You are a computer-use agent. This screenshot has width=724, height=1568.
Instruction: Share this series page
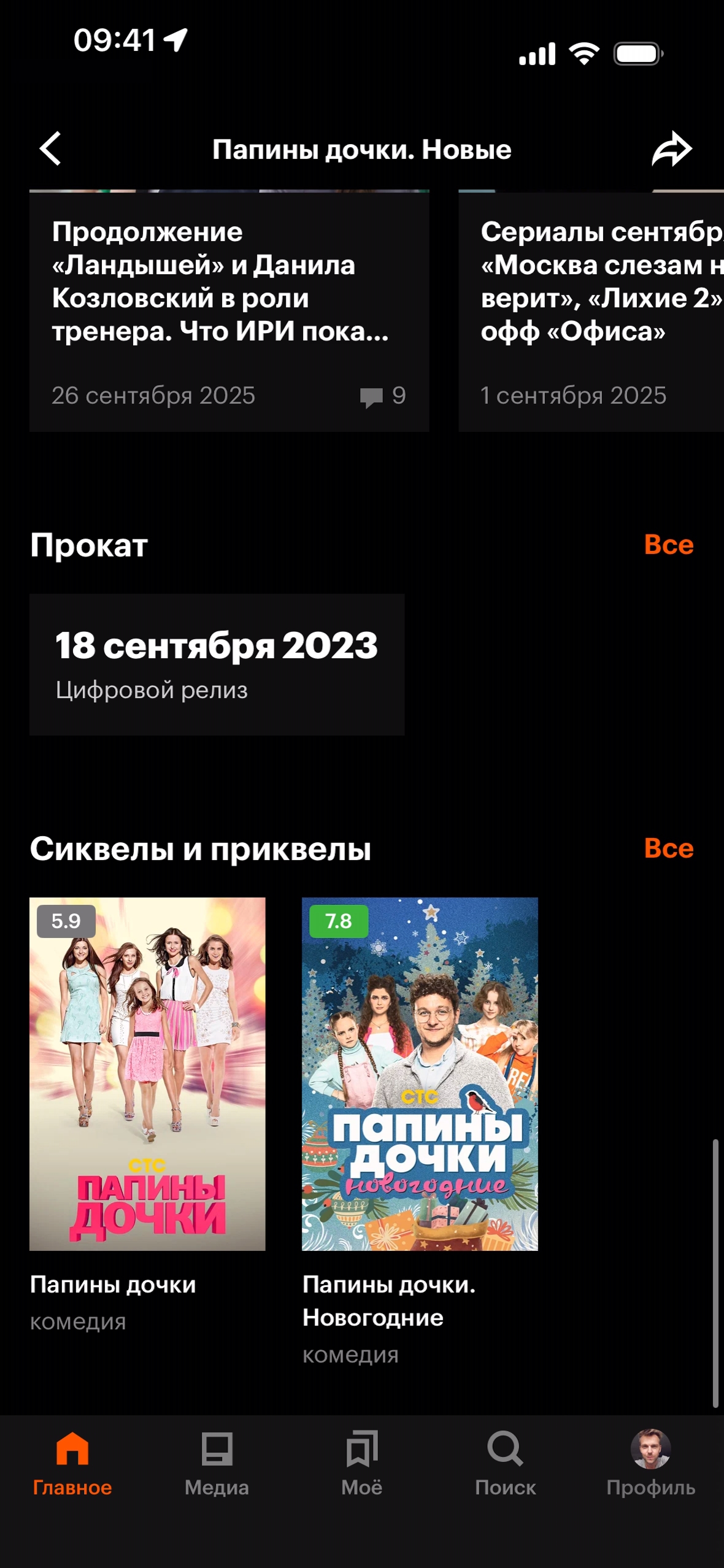tap(671, 149)
